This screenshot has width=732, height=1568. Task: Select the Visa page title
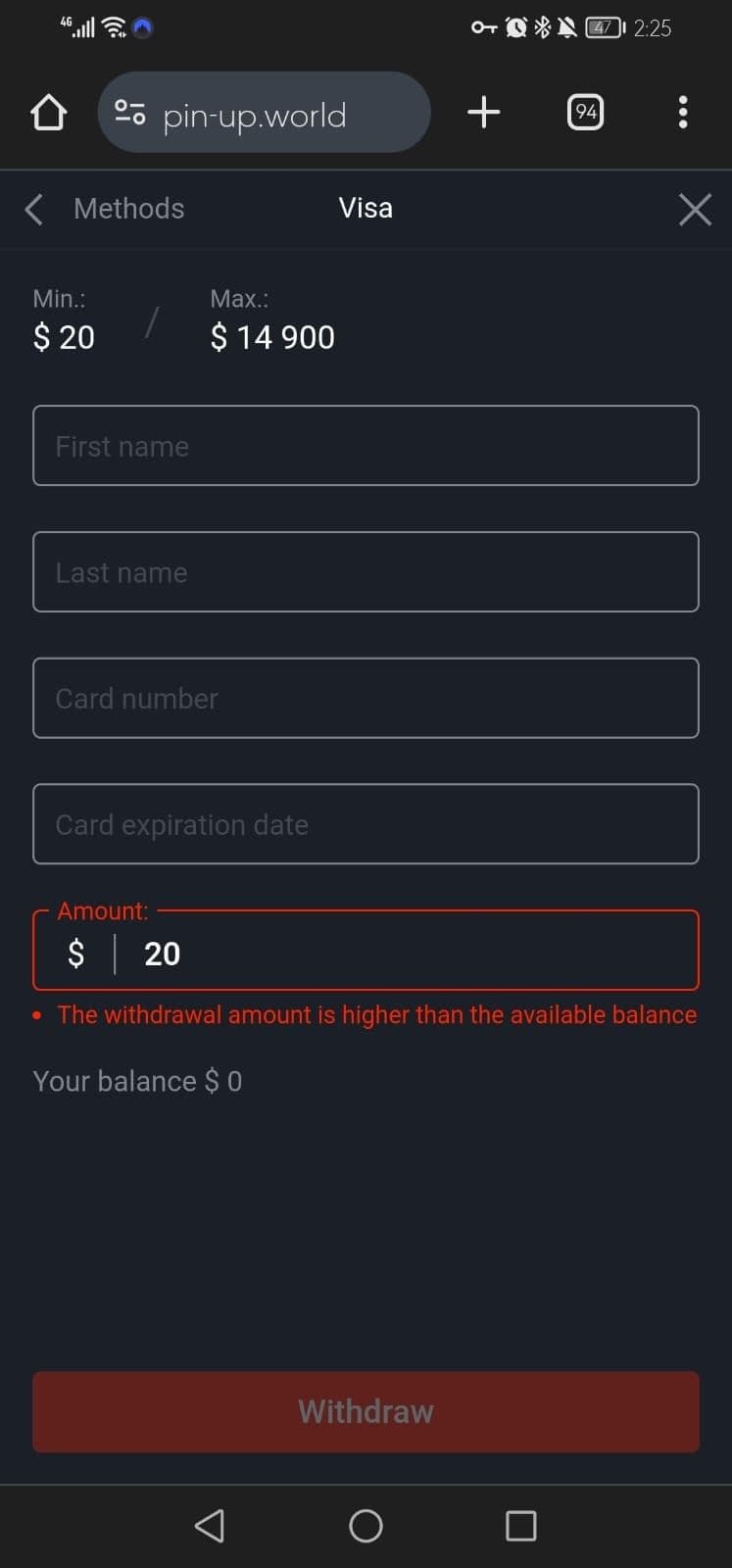(x=366, y=208)
